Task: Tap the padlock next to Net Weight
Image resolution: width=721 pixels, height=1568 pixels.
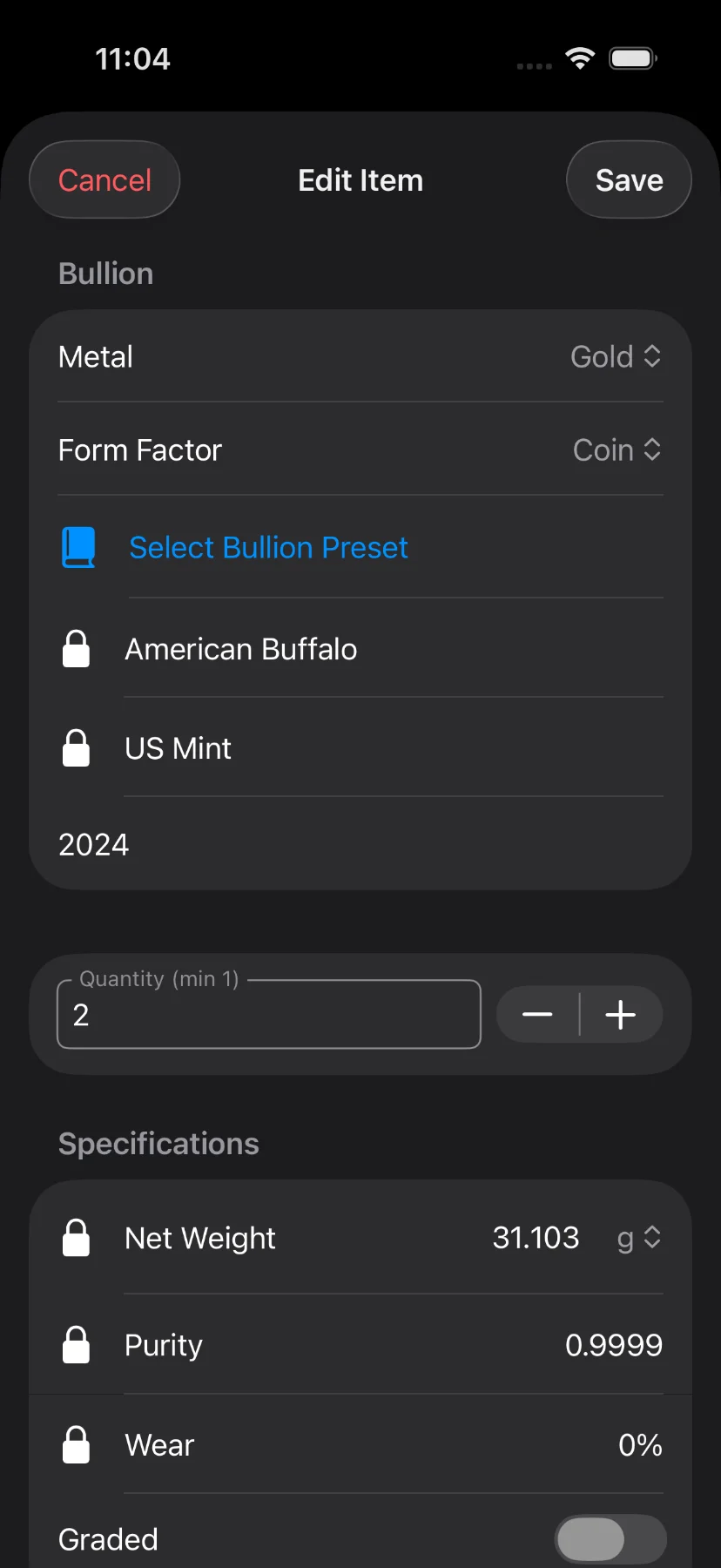Action: click(x=77, y=1237)
